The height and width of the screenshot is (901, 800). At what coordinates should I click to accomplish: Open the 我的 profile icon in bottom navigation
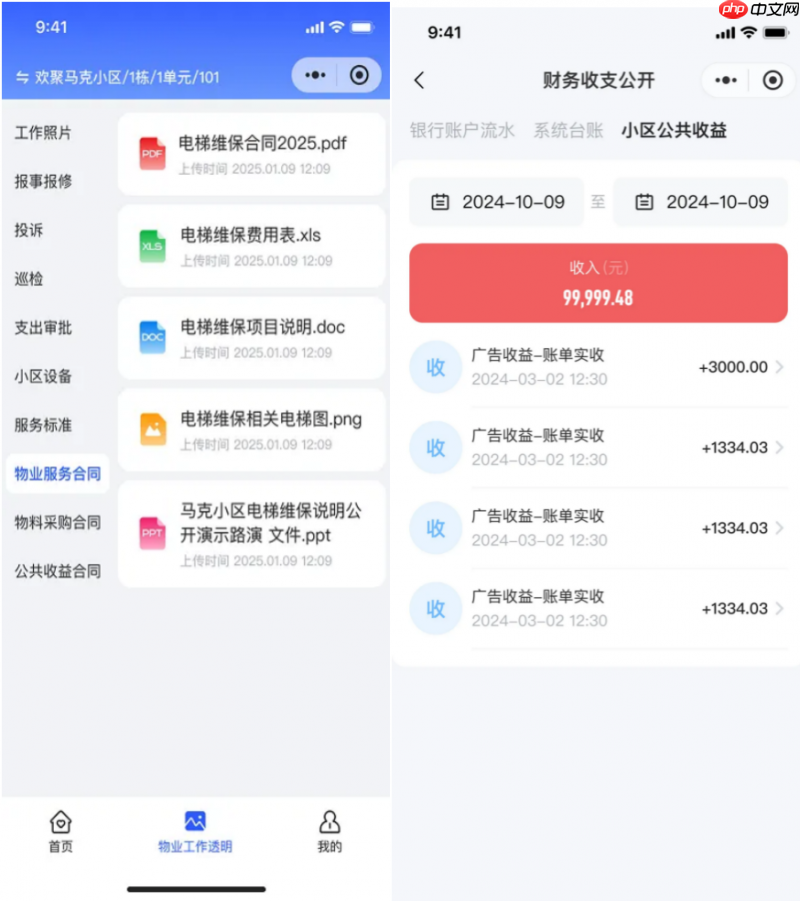pyautogui.click(x=330, y=823)
